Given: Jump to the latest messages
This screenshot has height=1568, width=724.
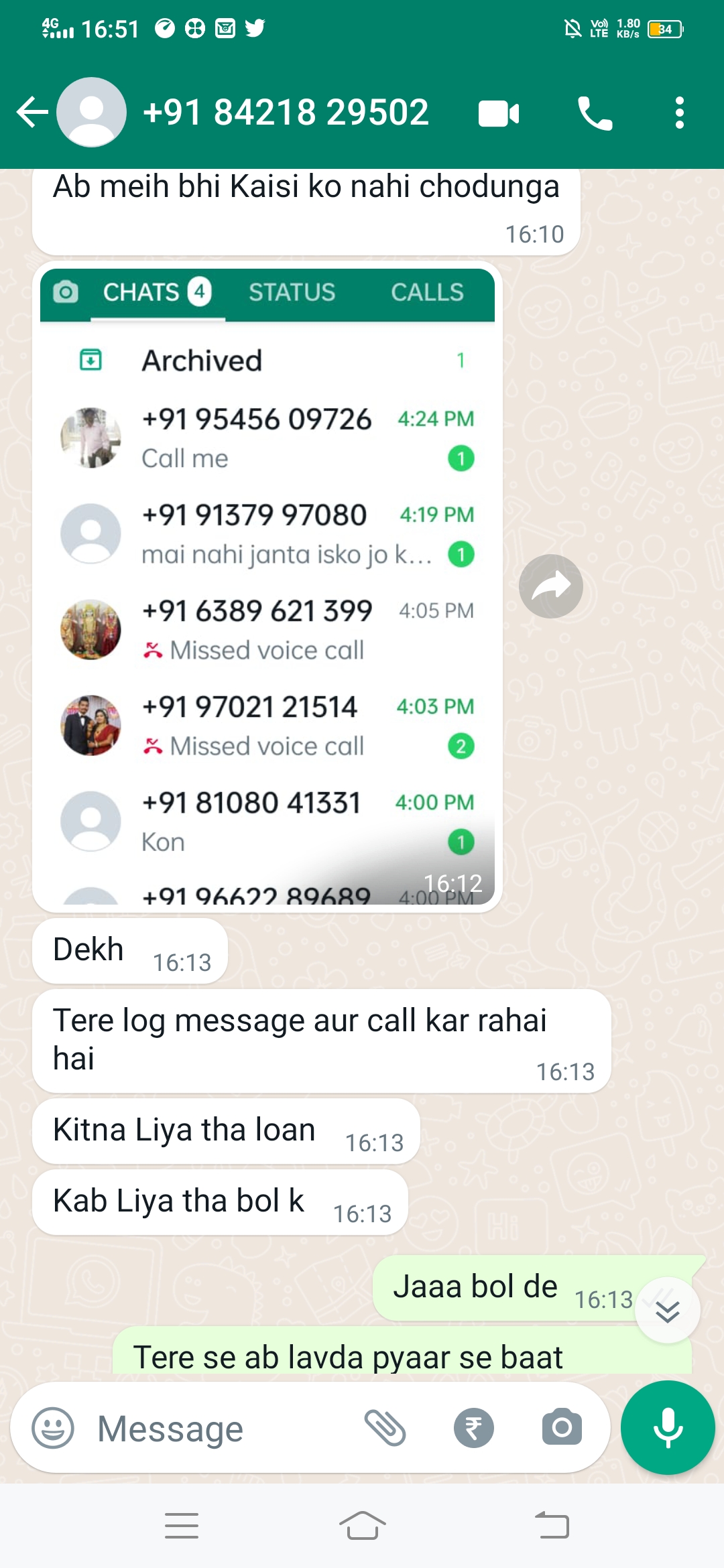Looking at the screenshot, I should 667,1311.
